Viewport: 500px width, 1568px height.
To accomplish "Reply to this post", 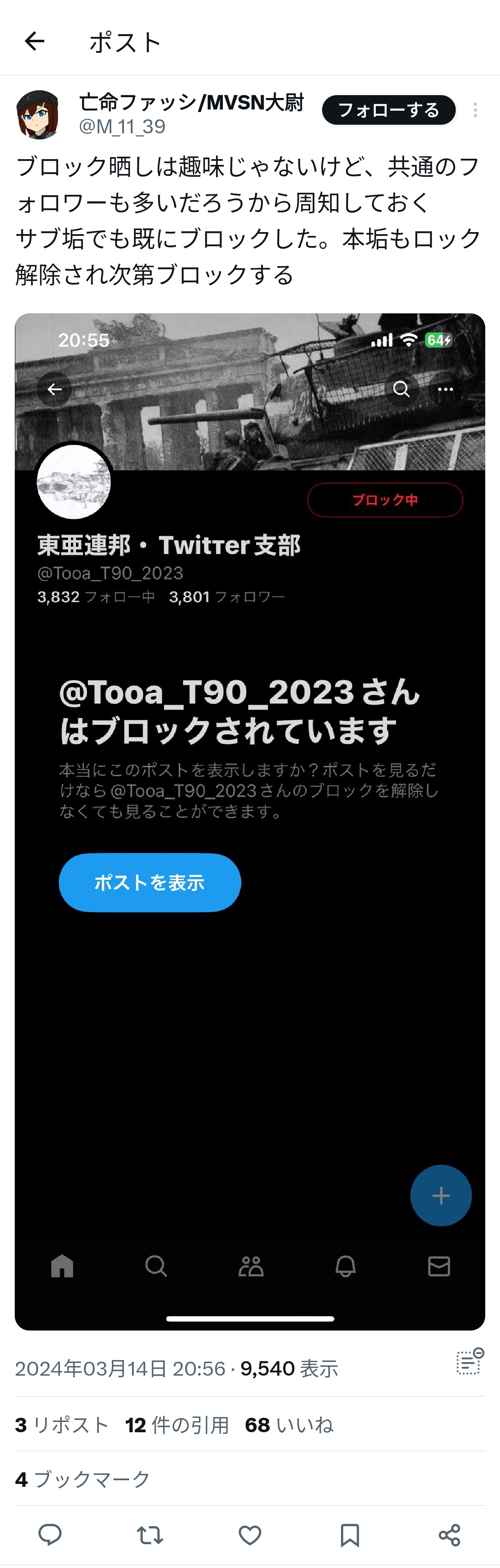I will [x=50, y=1534].
